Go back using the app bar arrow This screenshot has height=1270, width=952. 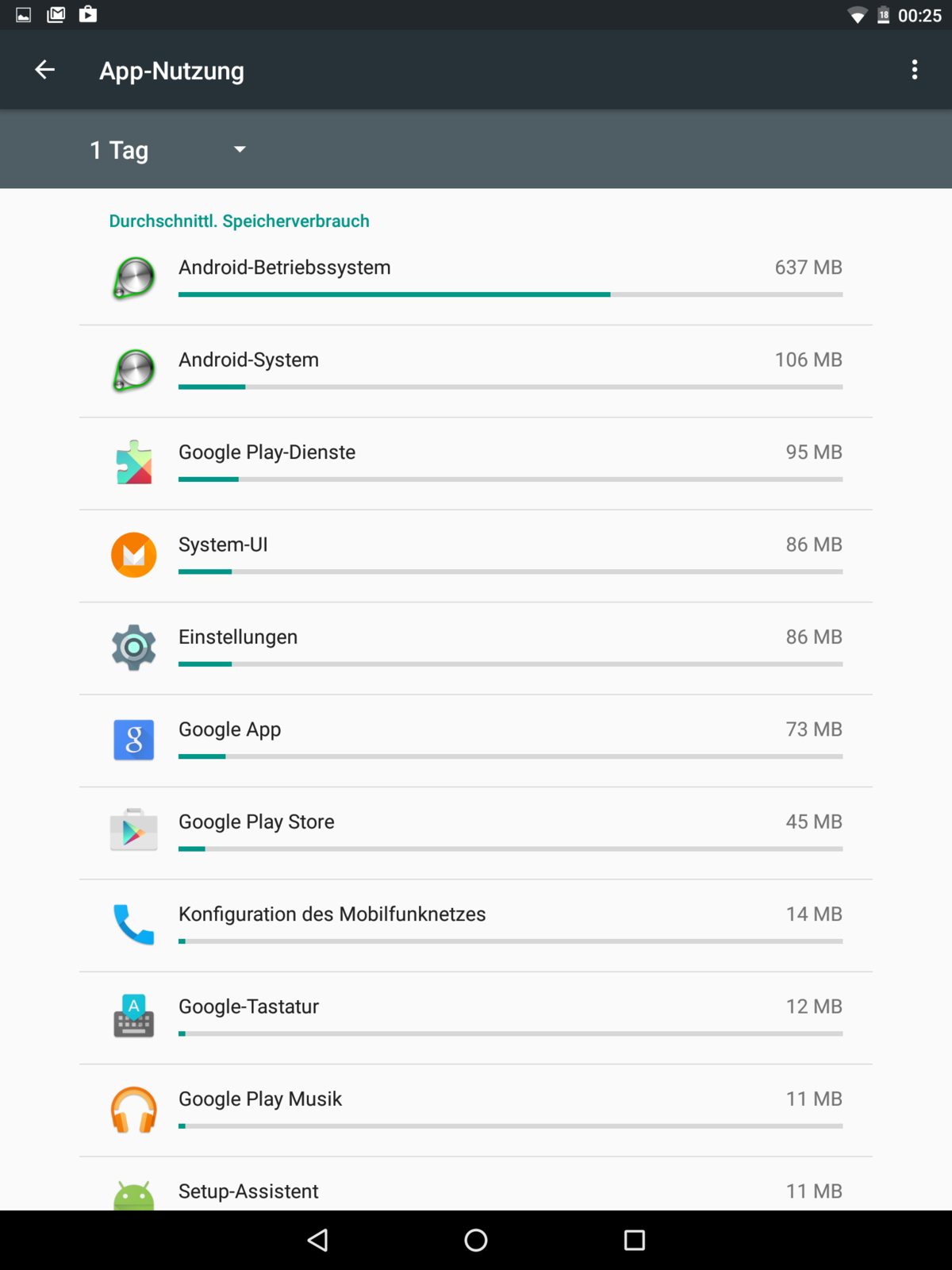click(x=45, y=70)
